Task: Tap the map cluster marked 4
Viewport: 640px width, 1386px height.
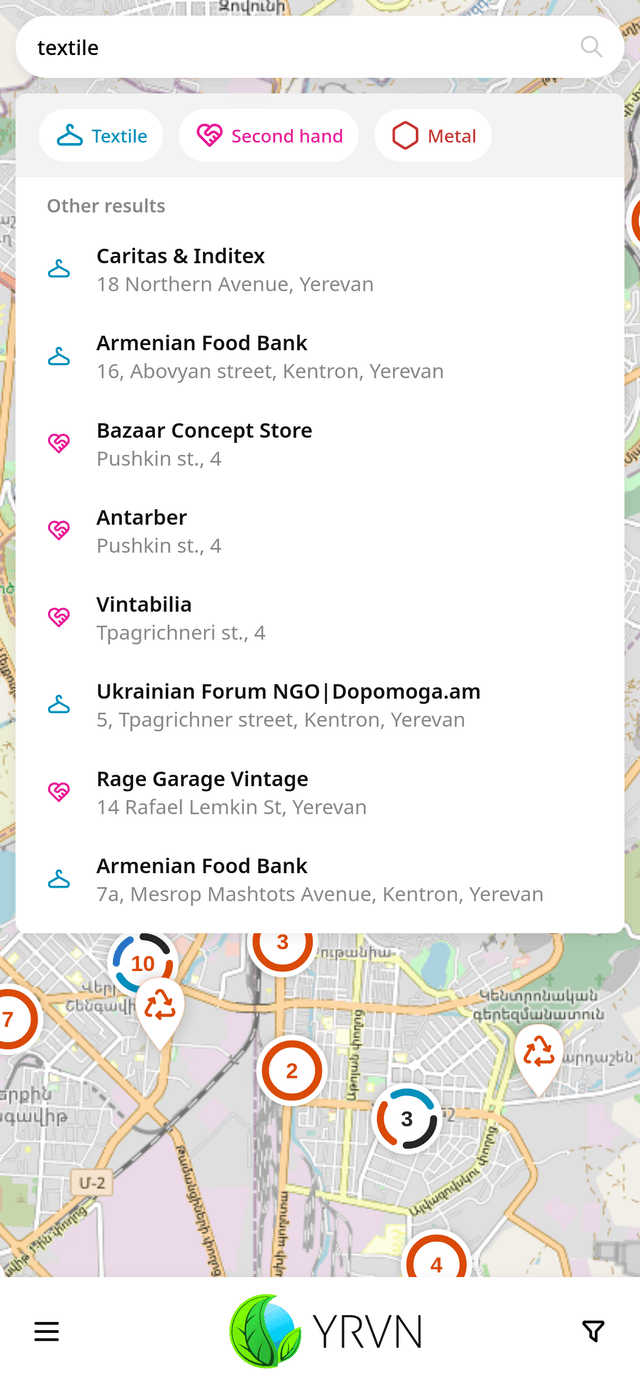Action: tap(436, 1262)
